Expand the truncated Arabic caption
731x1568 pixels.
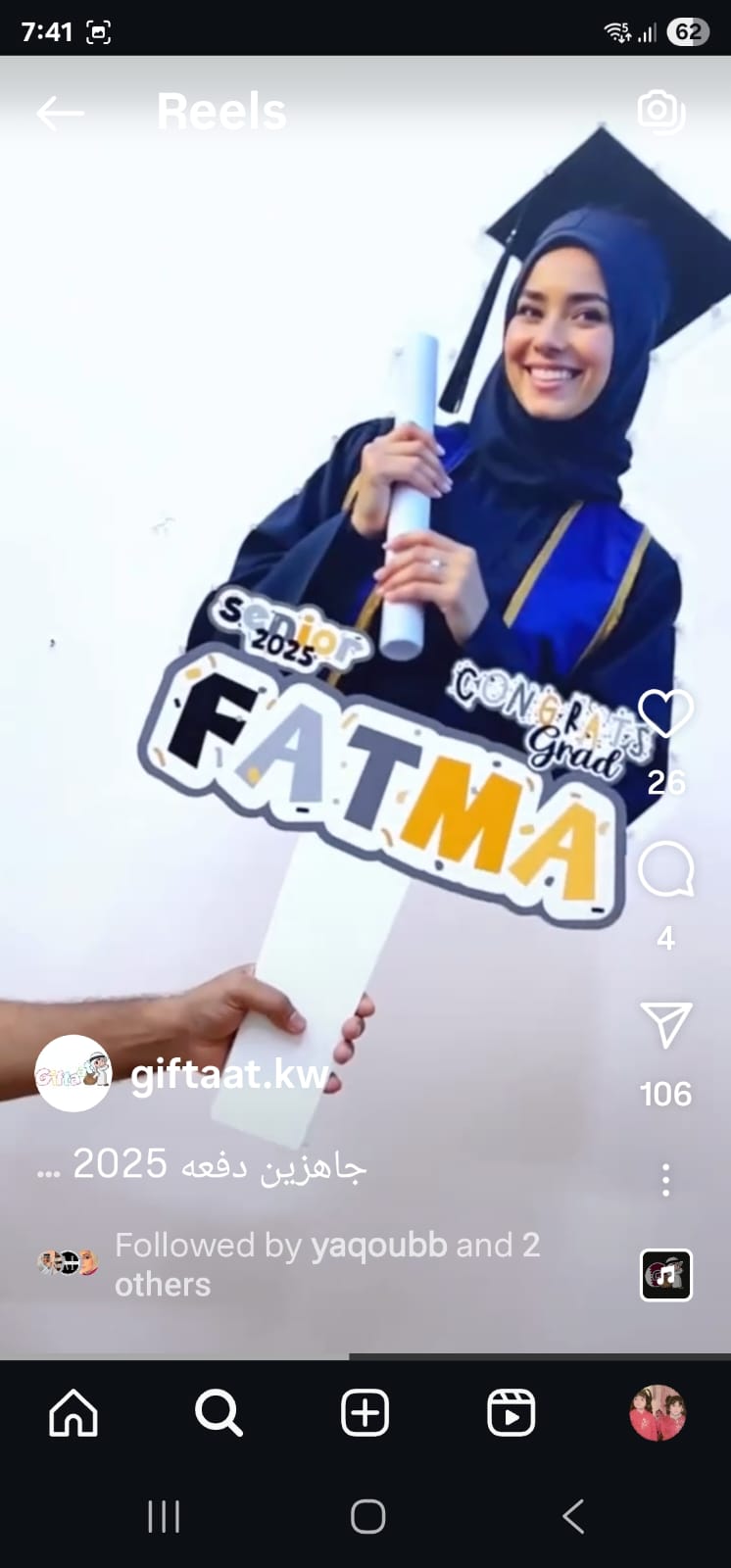click(x=201, y=1164)
